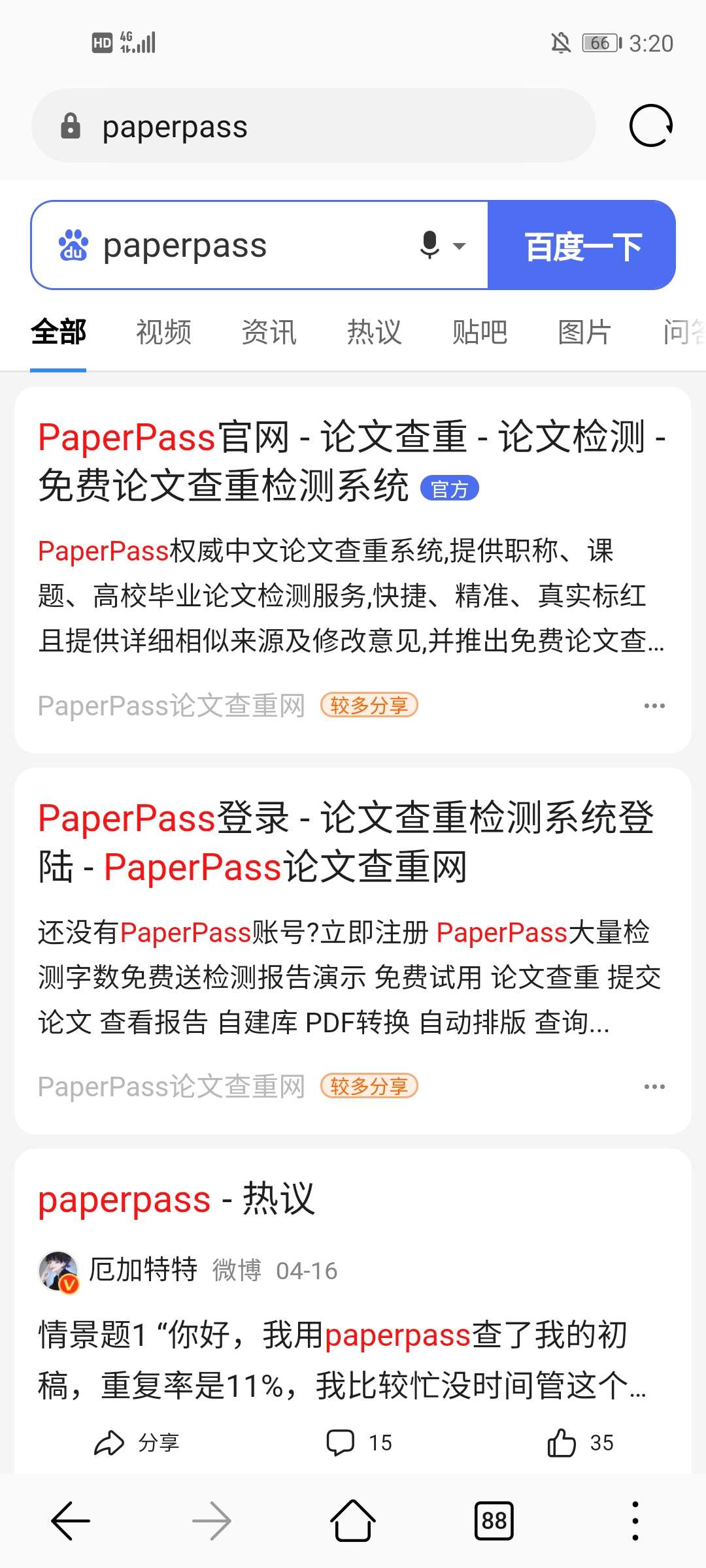Tap the 百度一下 search button
706x1568 pixels.
point(582,246)
